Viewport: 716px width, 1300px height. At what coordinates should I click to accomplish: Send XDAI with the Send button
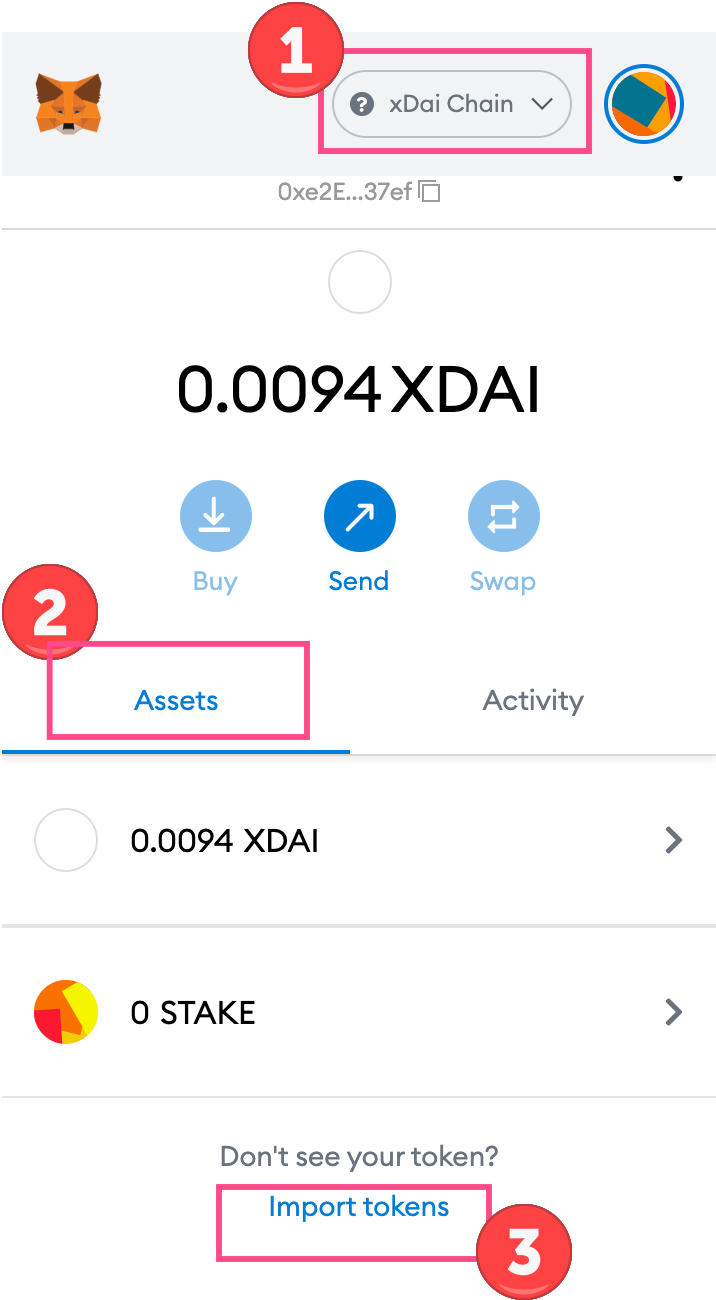(359, 517)
